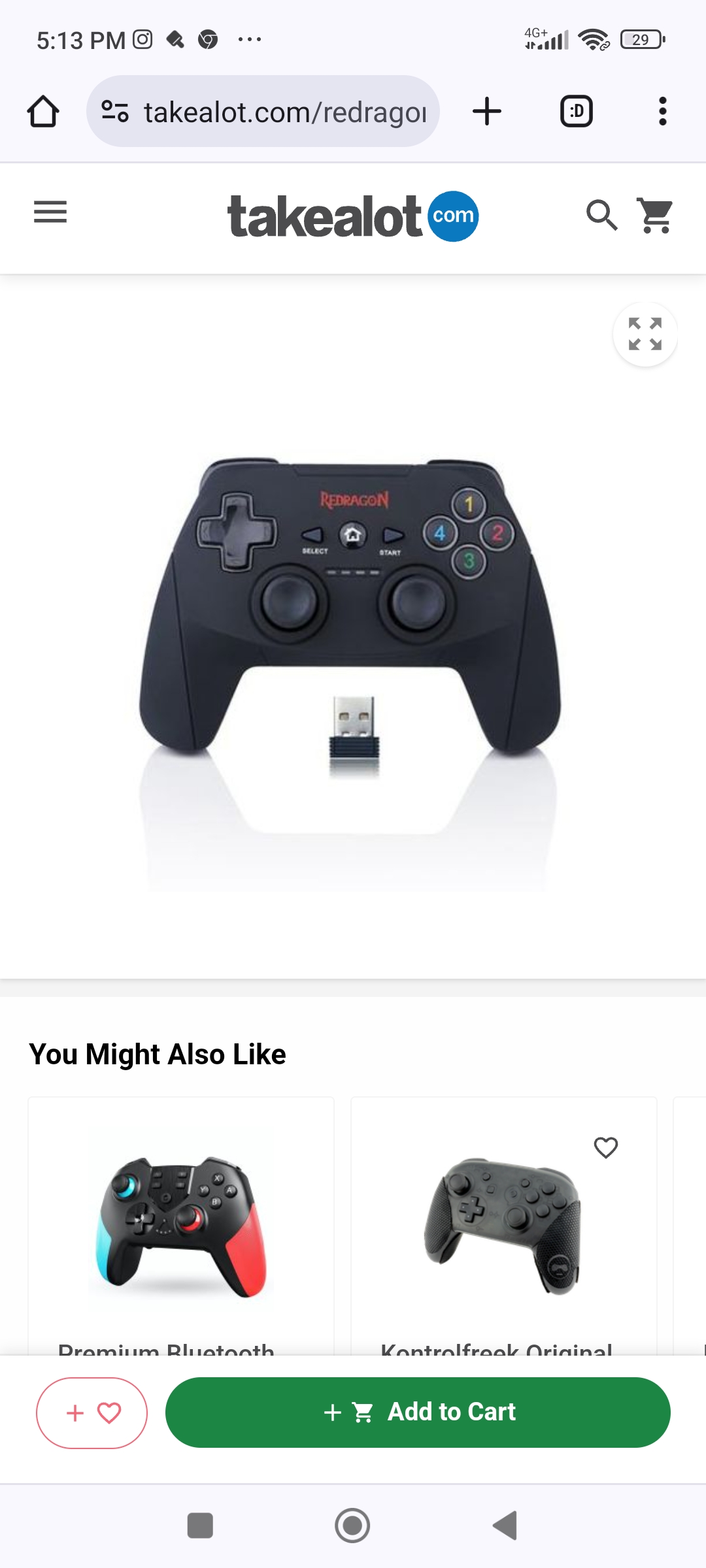706x1568 pixels.
Task: Go back using the system back button
Action: click(505, 1526)
